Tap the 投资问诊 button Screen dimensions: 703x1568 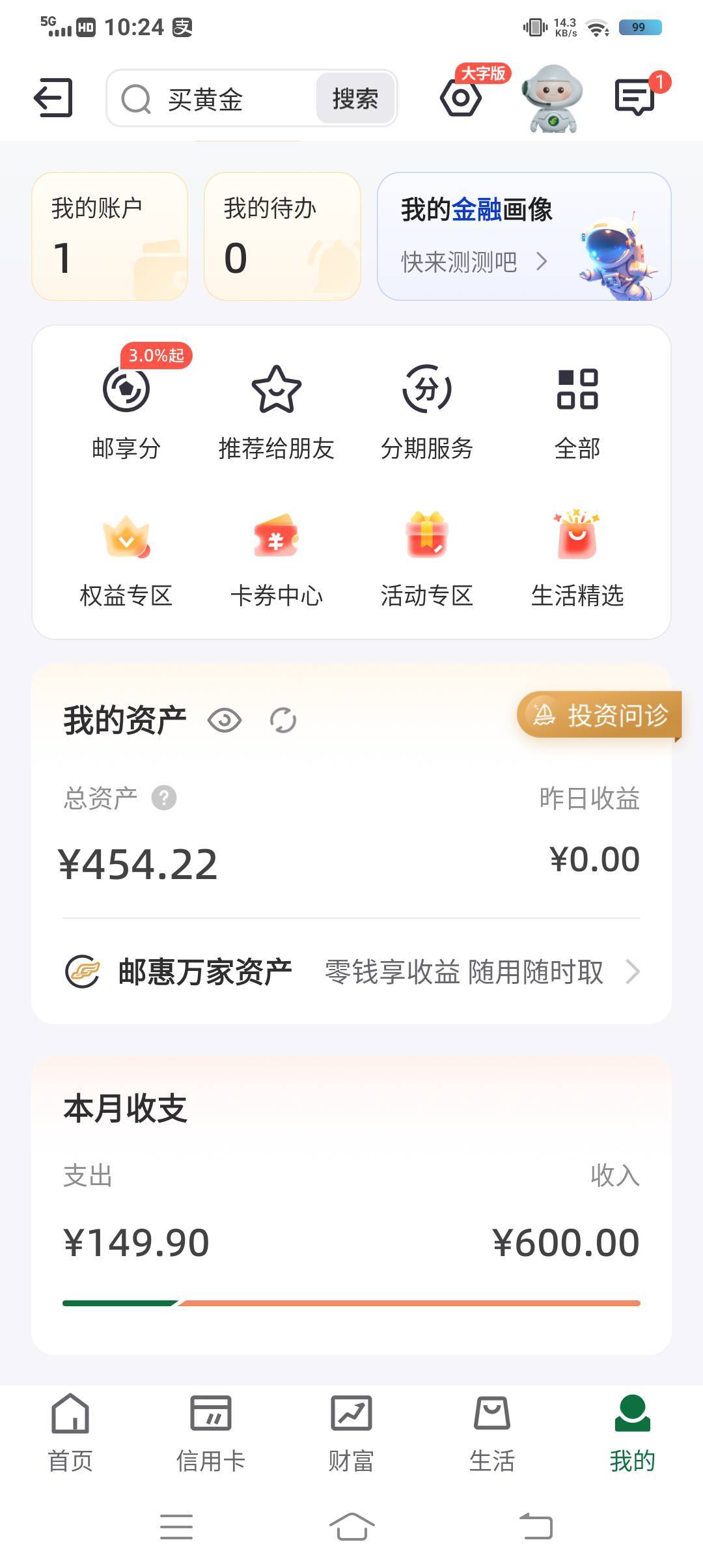600,715
